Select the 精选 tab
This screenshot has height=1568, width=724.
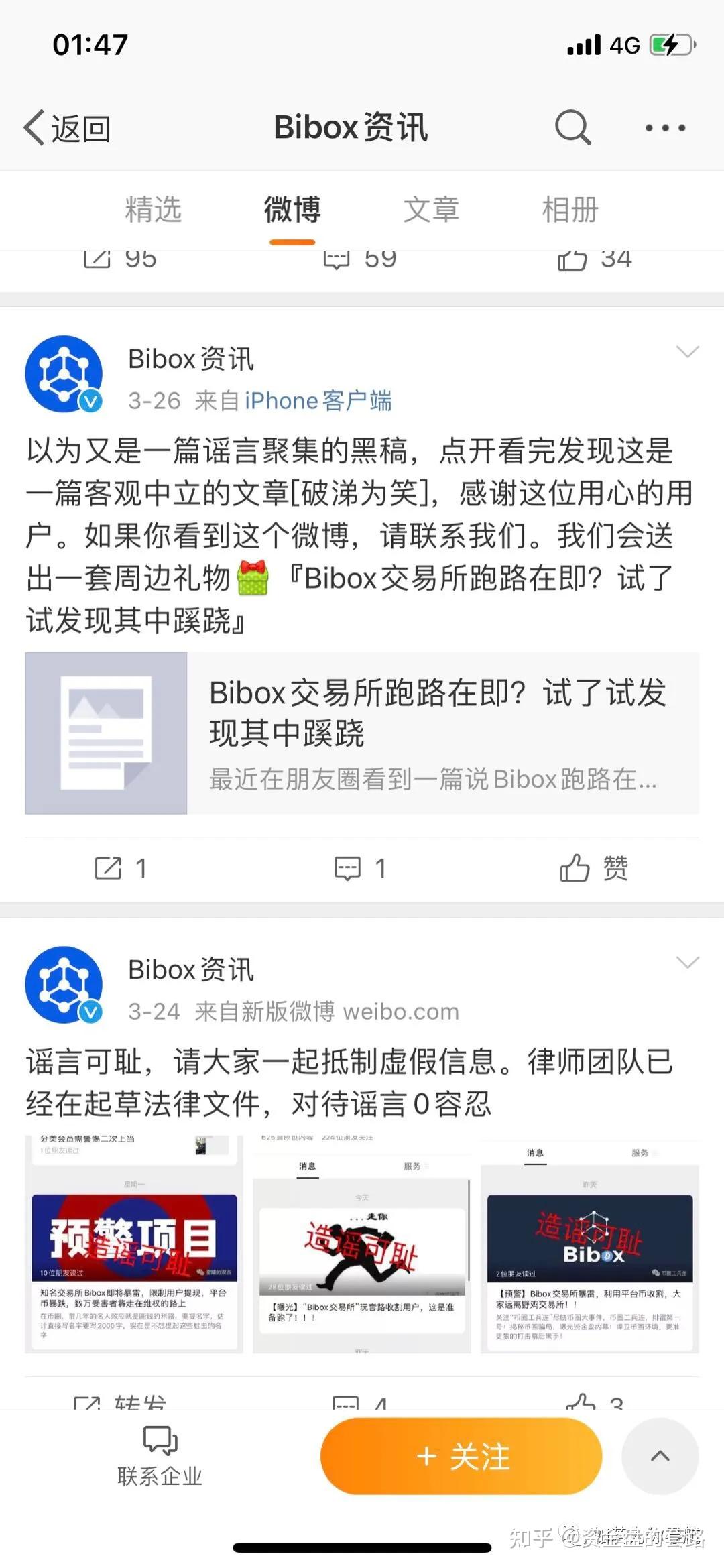point(154,209)
